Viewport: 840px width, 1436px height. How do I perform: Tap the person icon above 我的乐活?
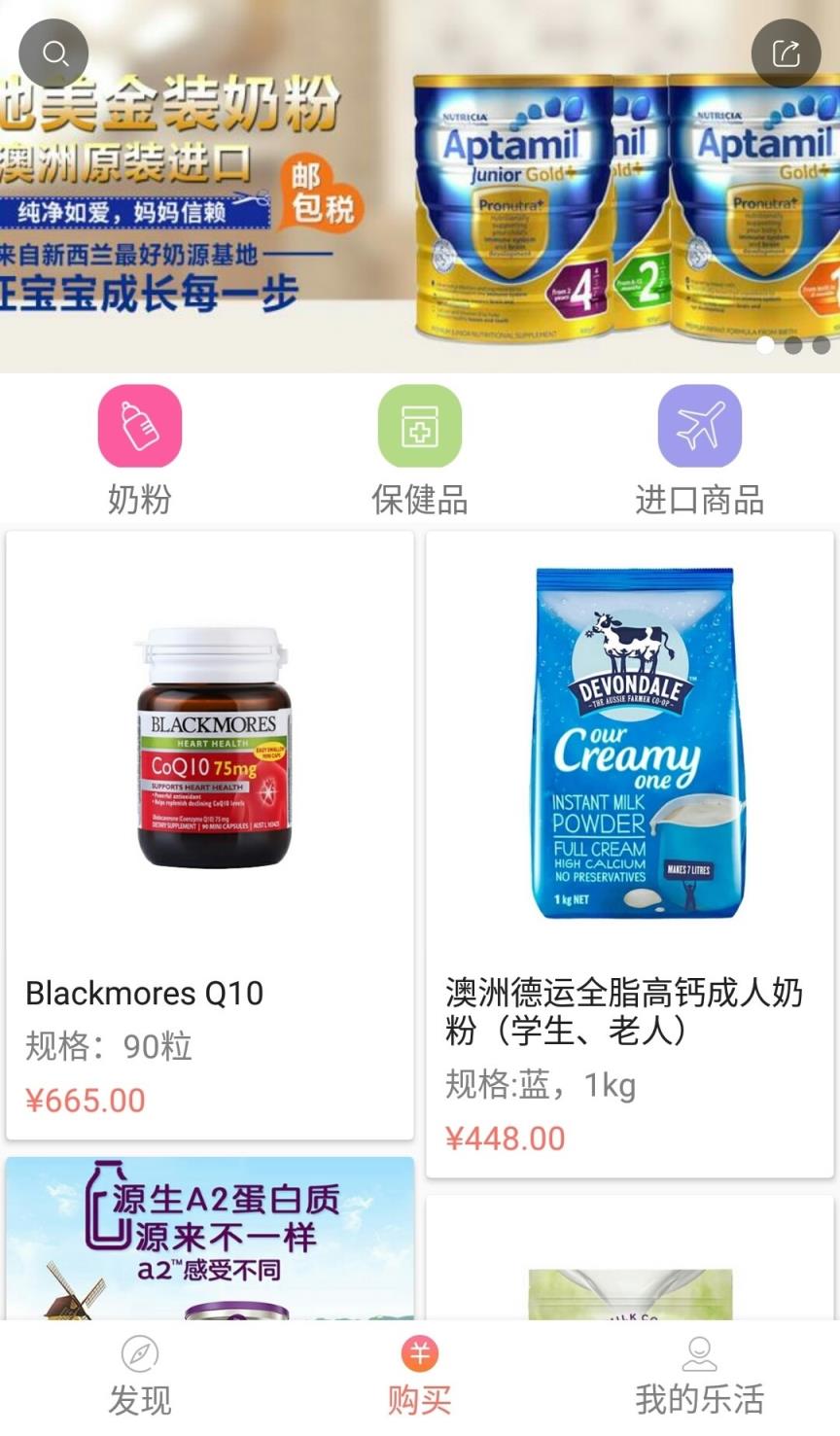pyautogui.click(x=698, y=1351)
